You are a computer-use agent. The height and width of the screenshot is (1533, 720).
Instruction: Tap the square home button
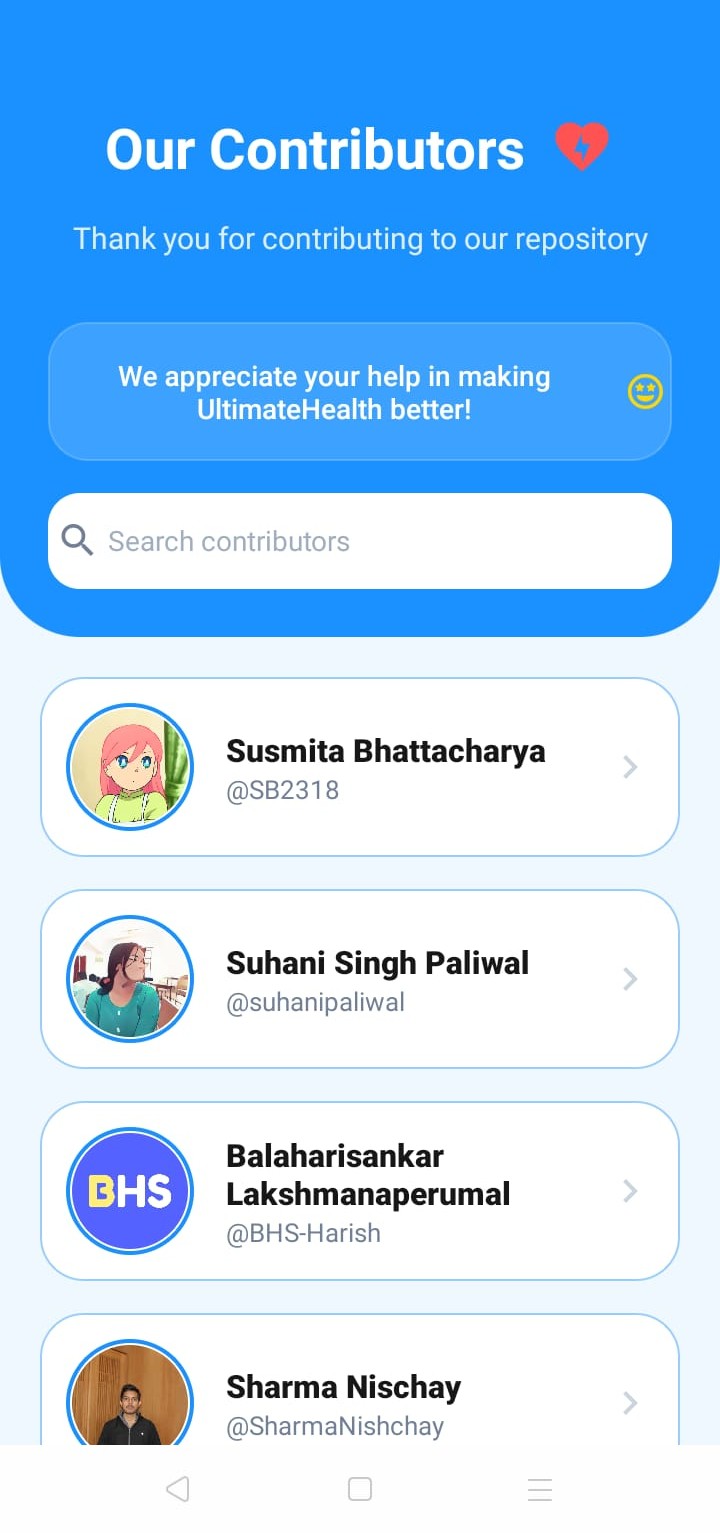pyautogui.click(x=359, y=1489)
